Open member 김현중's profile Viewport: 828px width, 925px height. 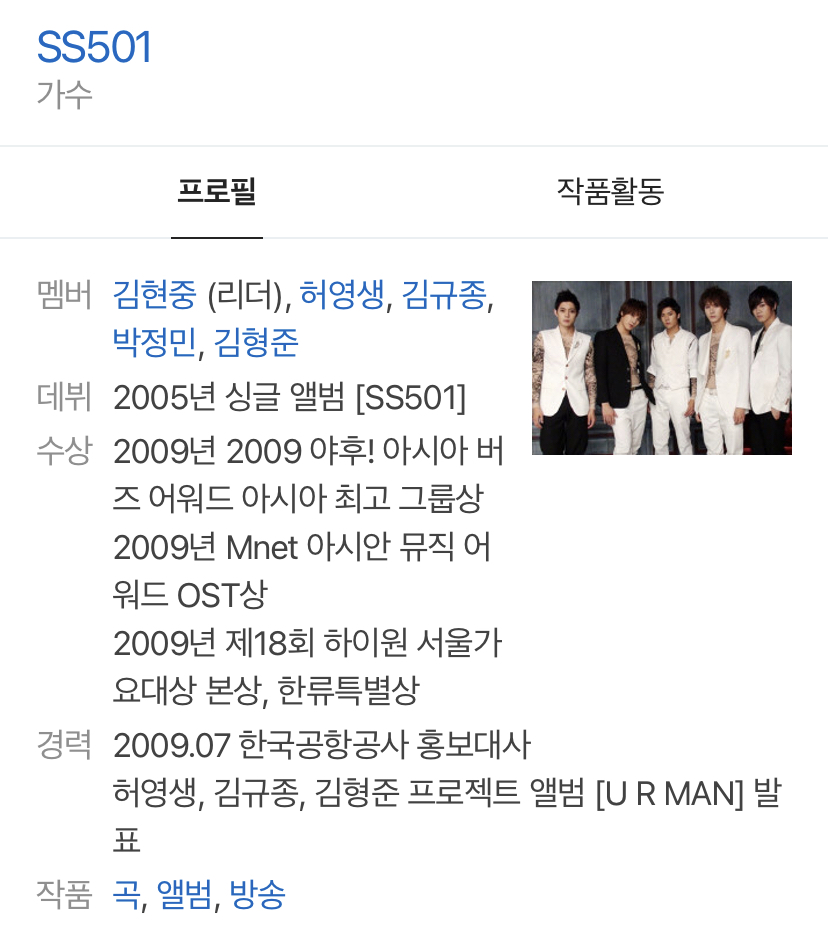155,295
